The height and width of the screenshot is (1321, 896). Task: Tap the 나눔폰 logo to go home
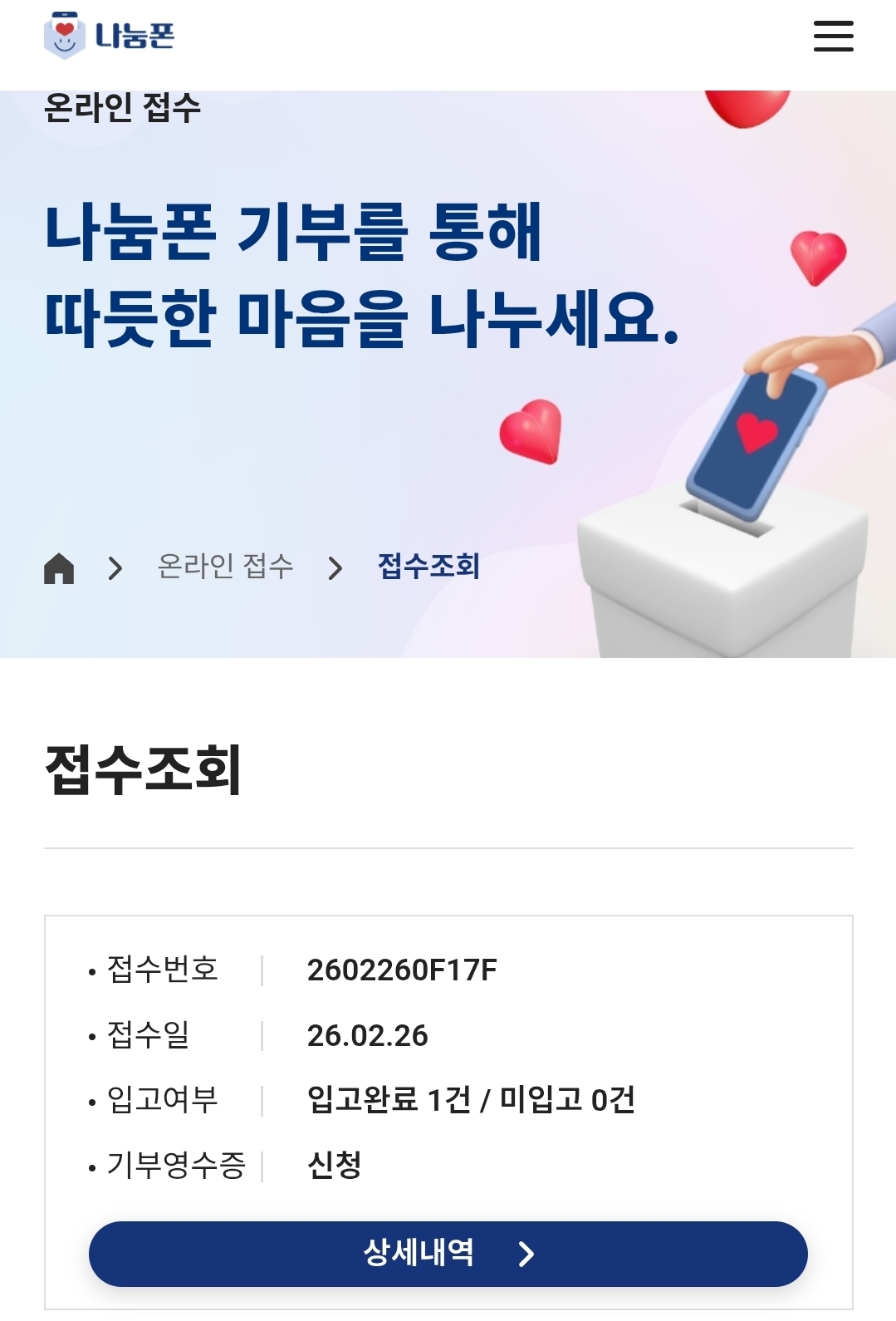110,36
